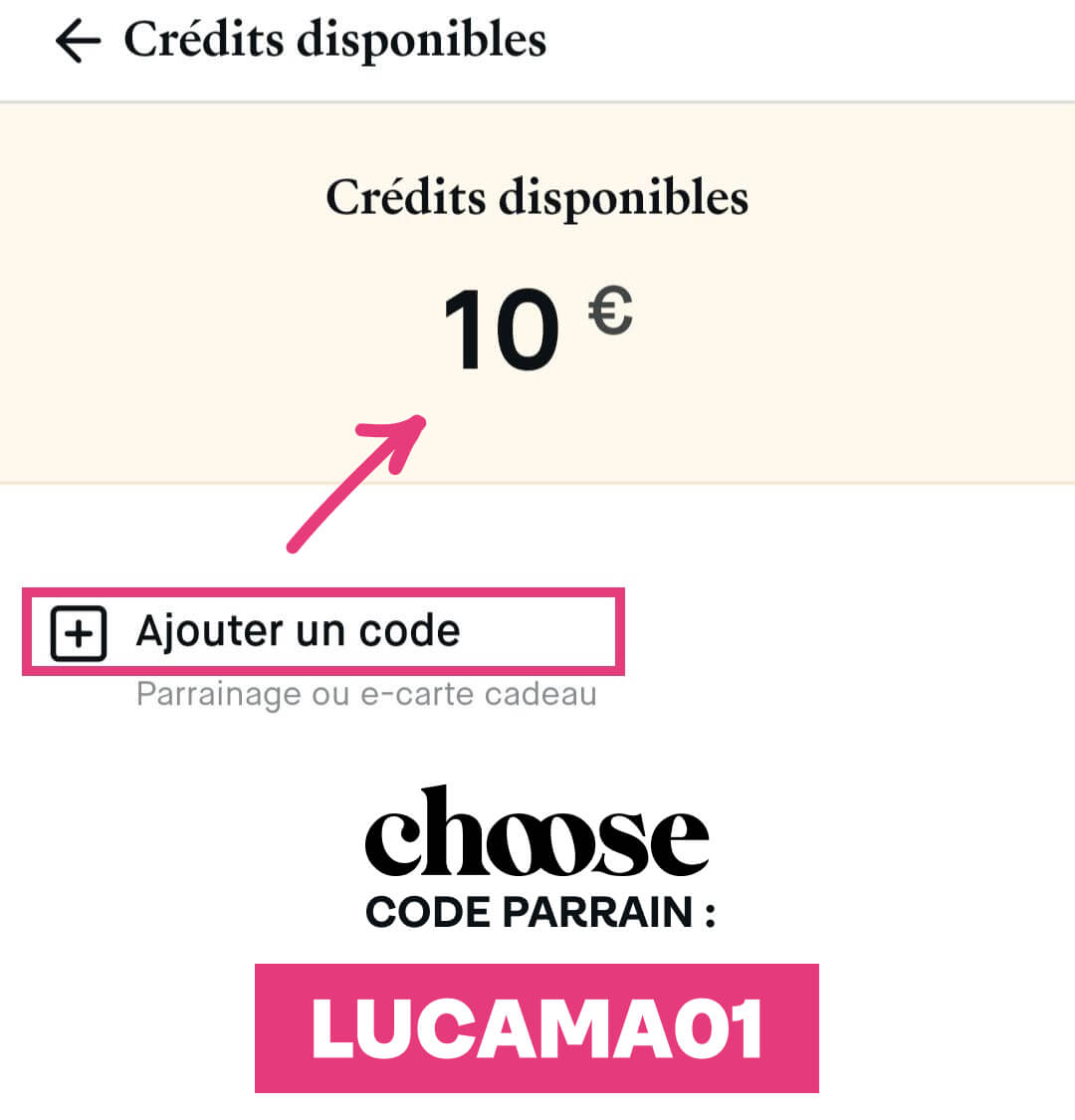
Task: Click the Crédits disponibles section heading
Action: coord(537,197)
